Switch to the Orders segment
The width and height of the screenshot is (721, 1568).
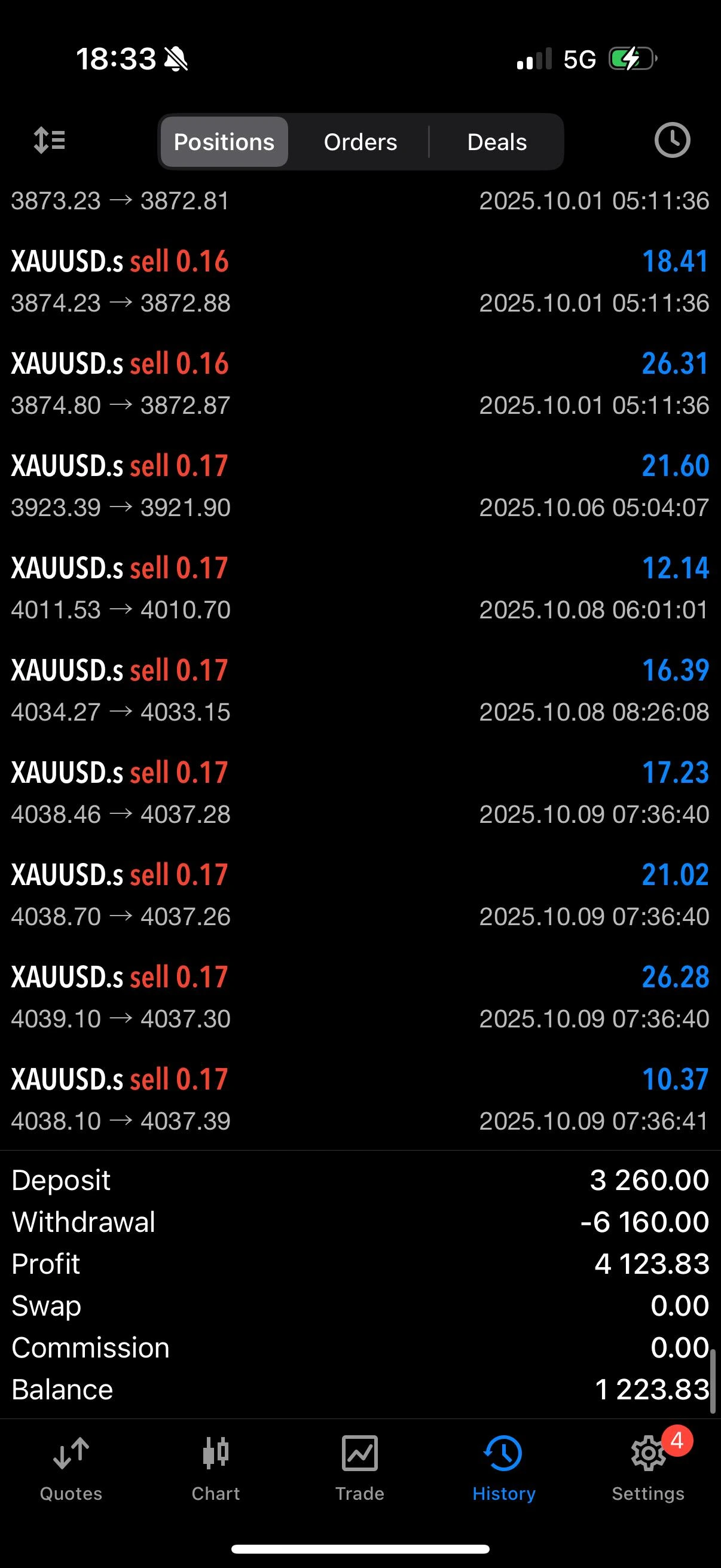pos(360,142)
